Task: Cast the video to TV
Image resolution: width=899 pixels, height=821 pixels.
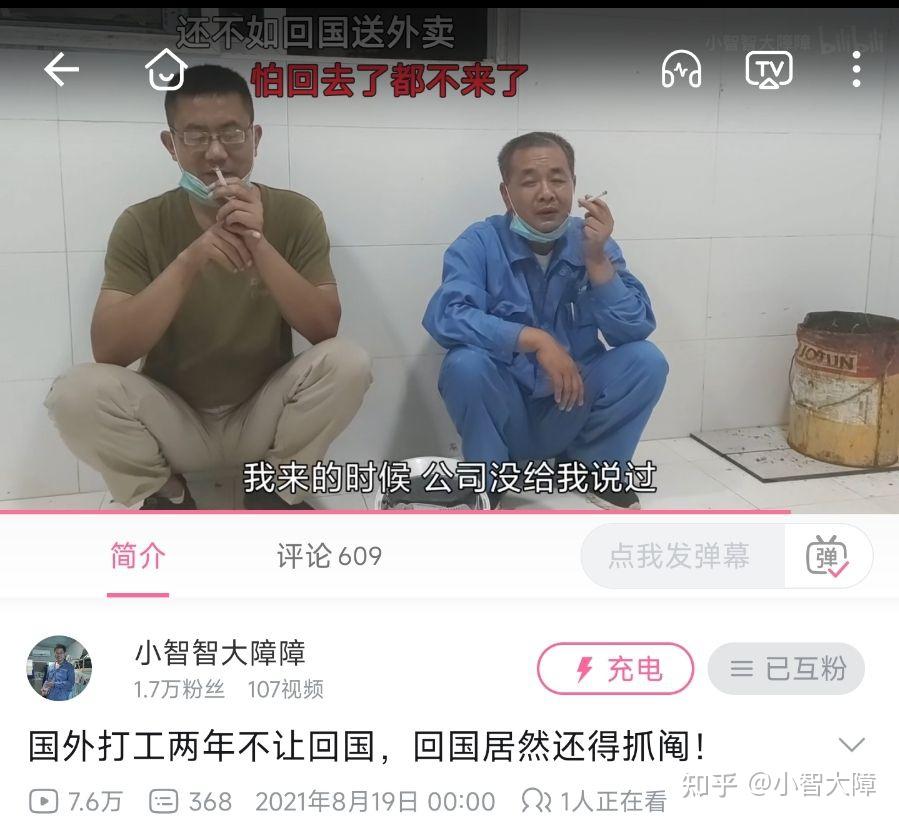Action: 768,70
